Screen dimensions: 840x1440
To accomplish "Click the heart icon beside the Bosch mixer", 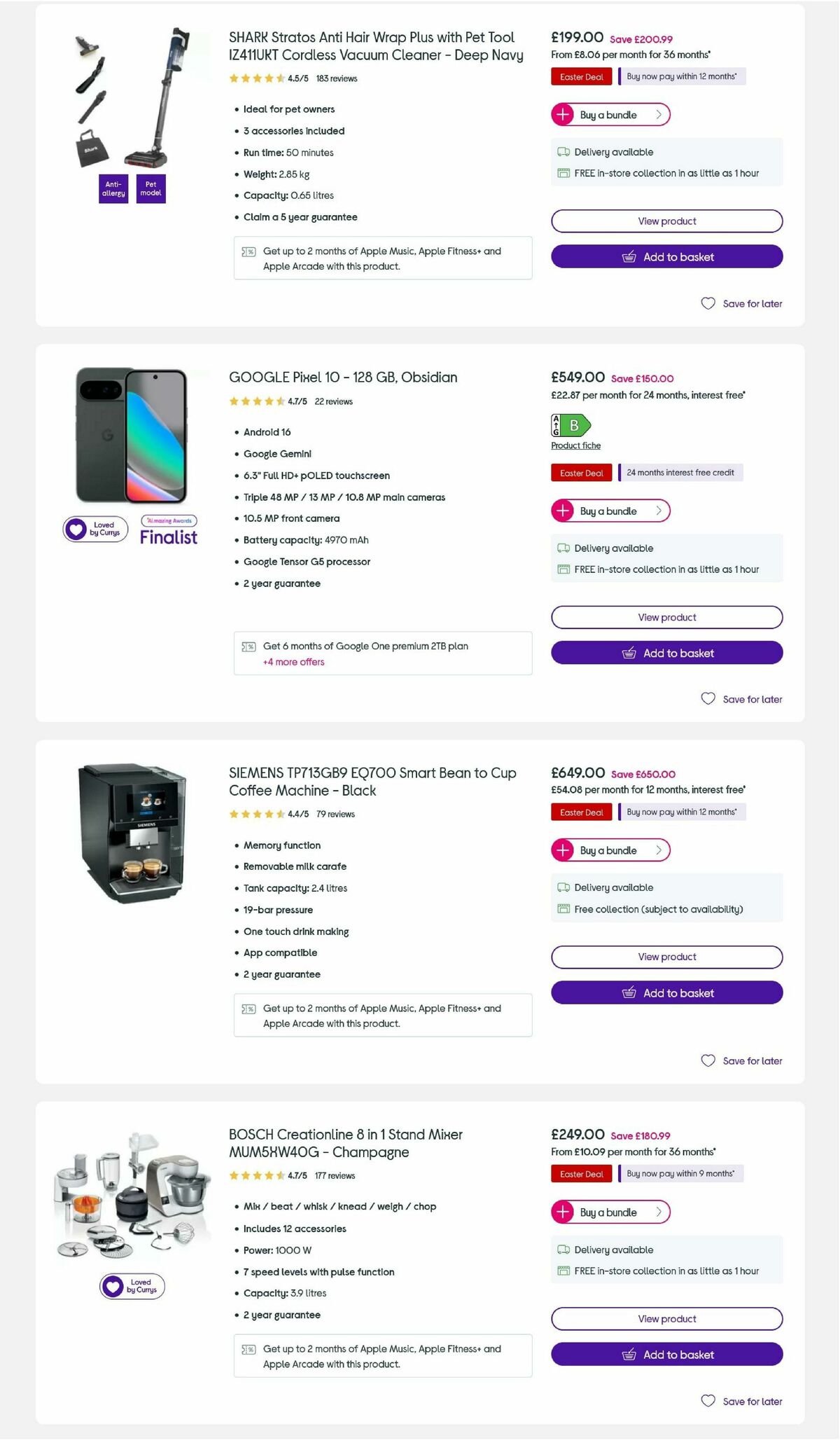I will pyautogui.click(x=708, y=1401).
